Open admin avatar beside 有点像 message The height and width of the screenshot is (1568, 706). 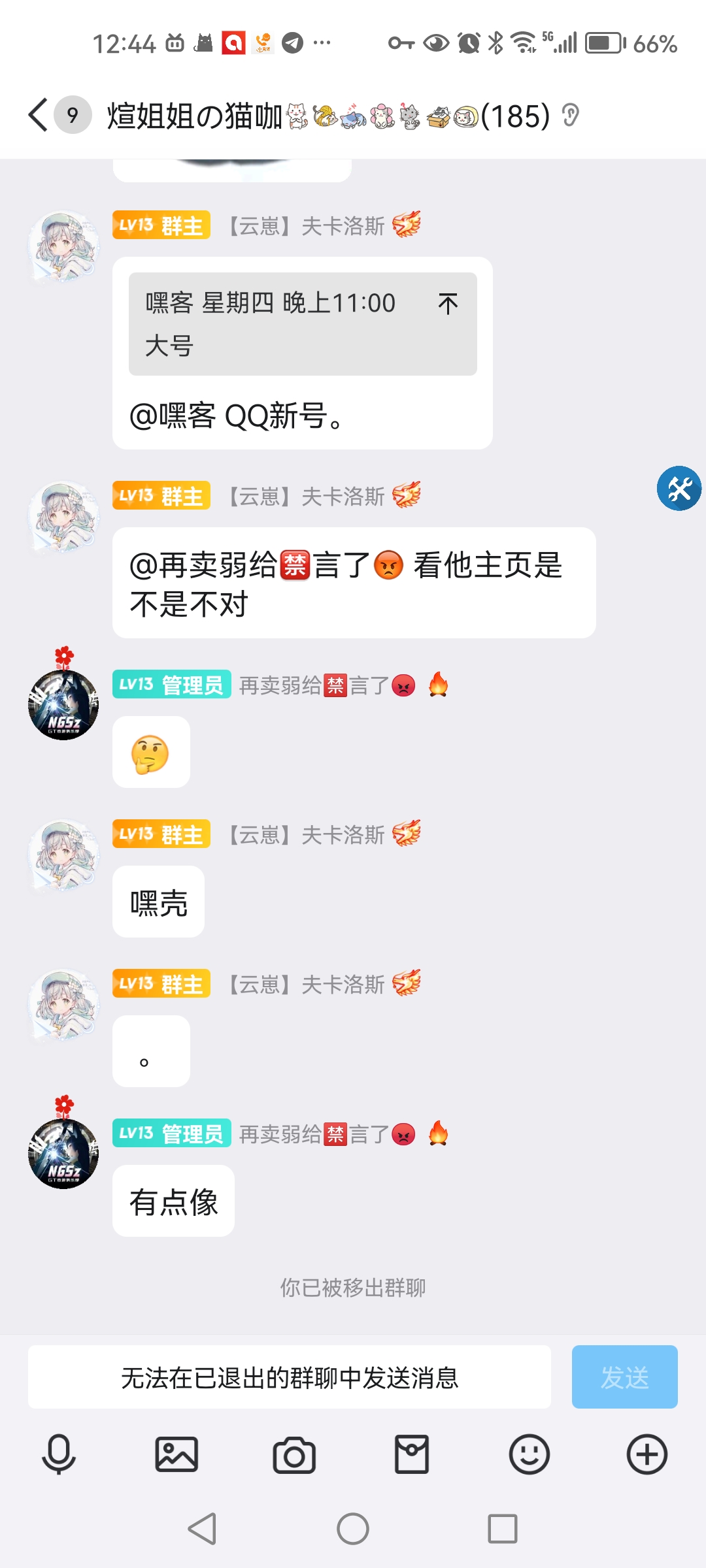[x=63, y=1153]
